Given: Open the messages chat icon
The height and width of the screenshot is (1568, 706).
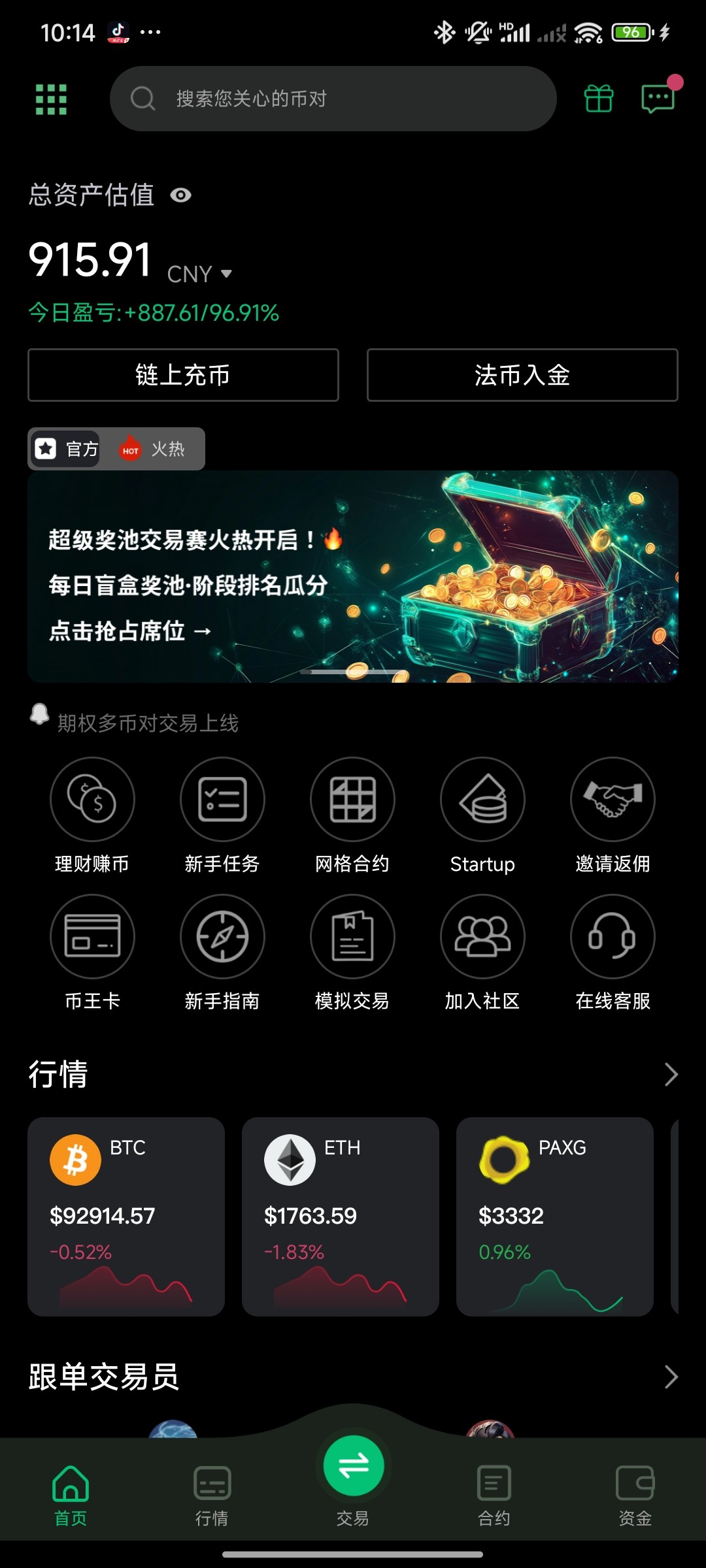Looking at the screenshot, I should (658, 99).
